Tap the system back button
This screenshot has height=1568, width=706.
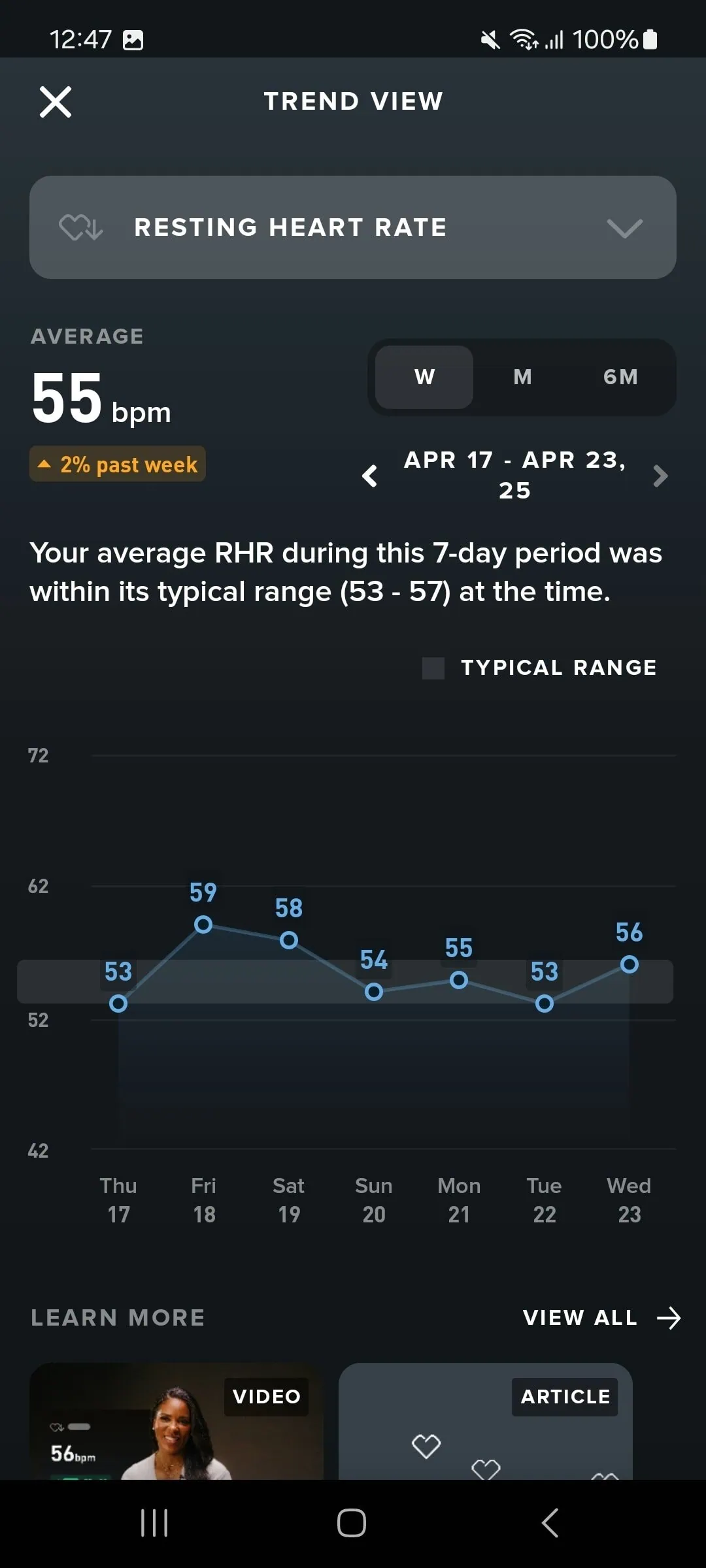[x=550, y=1523]
